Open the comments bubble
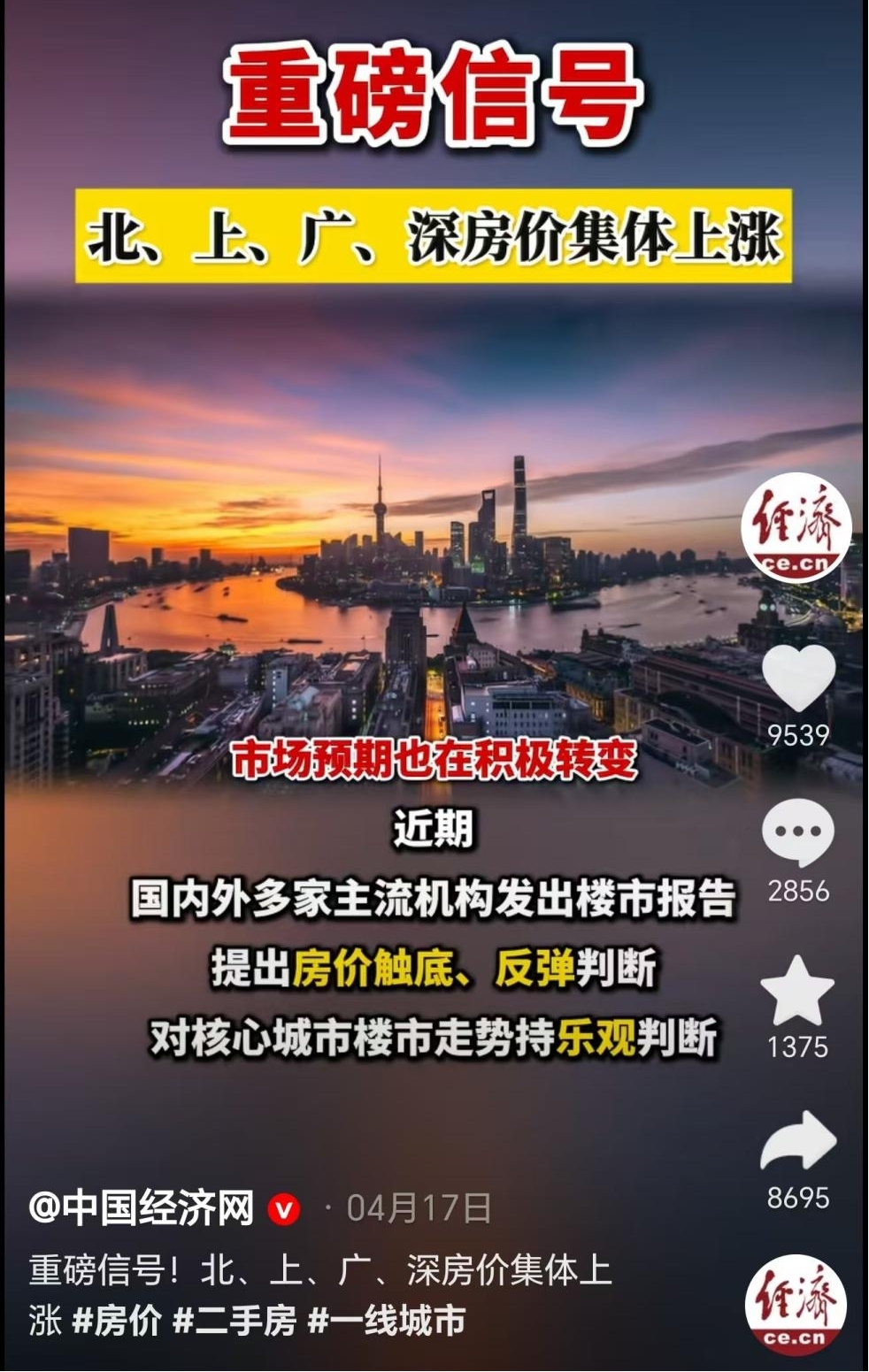869x1372 pixels. click(x=798, y=832)
